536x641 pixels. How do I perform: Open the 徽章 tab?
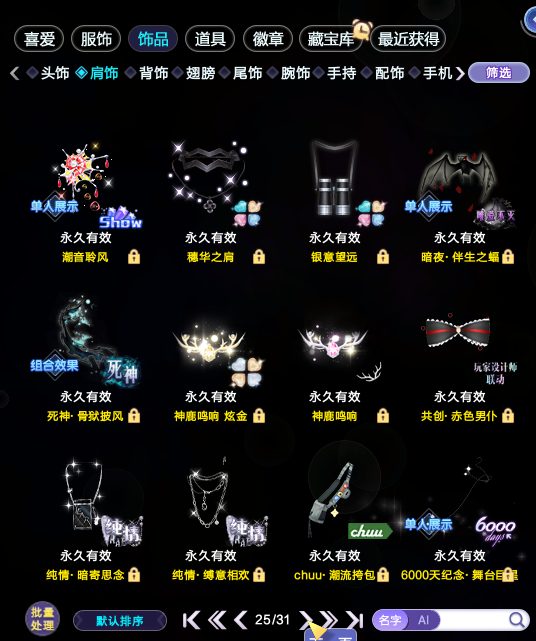[x=268, y=39]
